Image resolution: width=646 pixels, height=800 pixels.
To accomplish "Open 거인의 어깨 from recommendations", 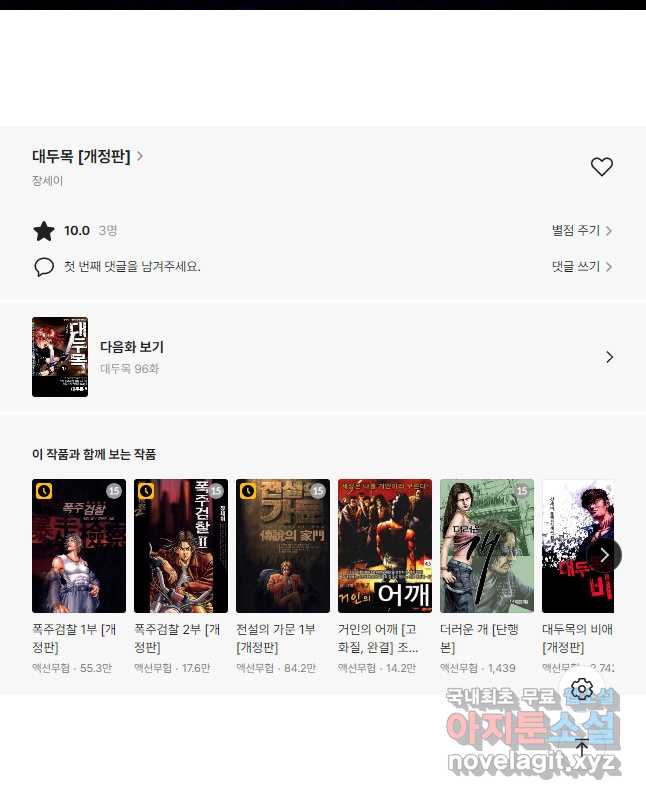I will [x=385, y=546].
